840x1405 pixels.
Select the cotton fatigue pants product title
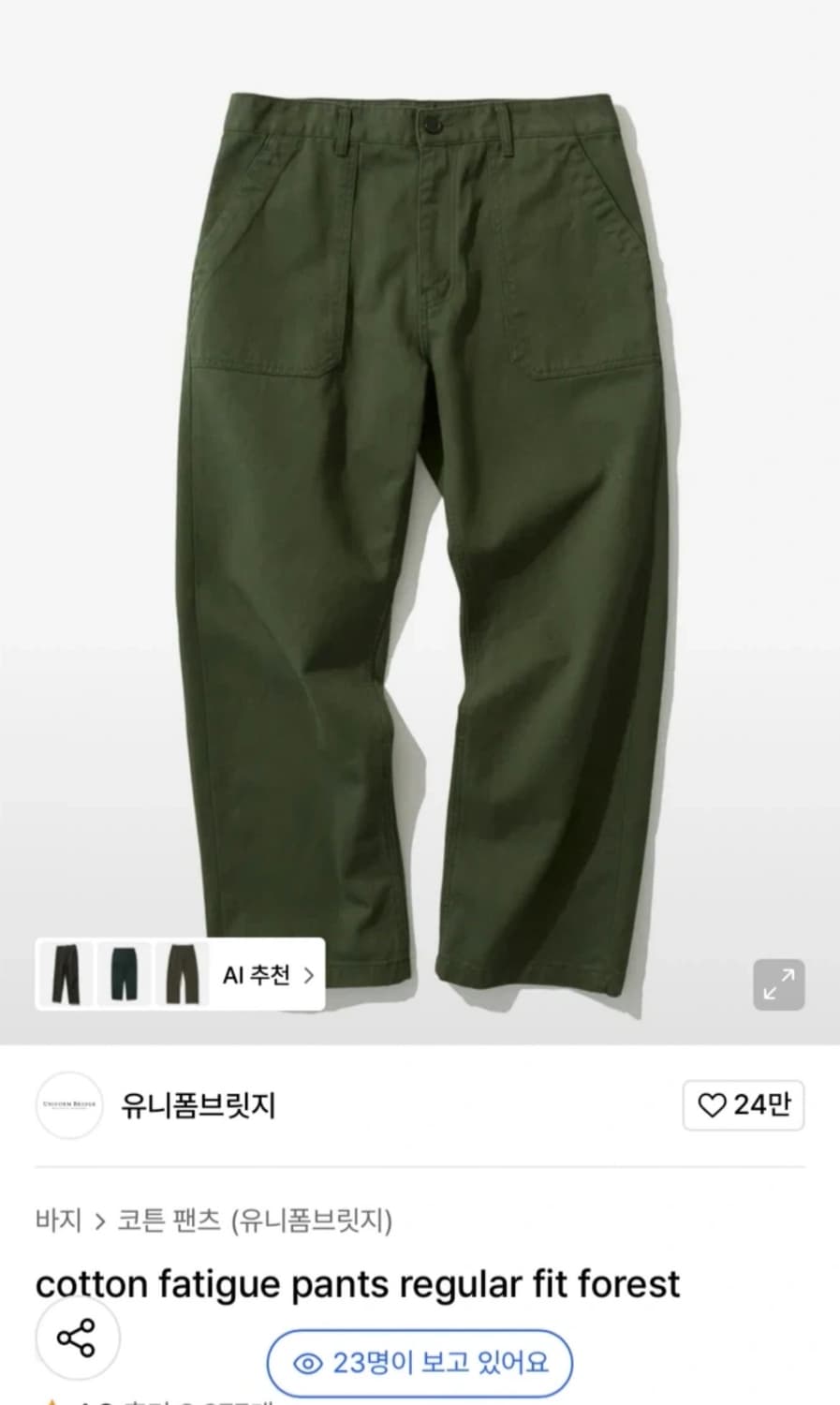[x=356, y=1284]
